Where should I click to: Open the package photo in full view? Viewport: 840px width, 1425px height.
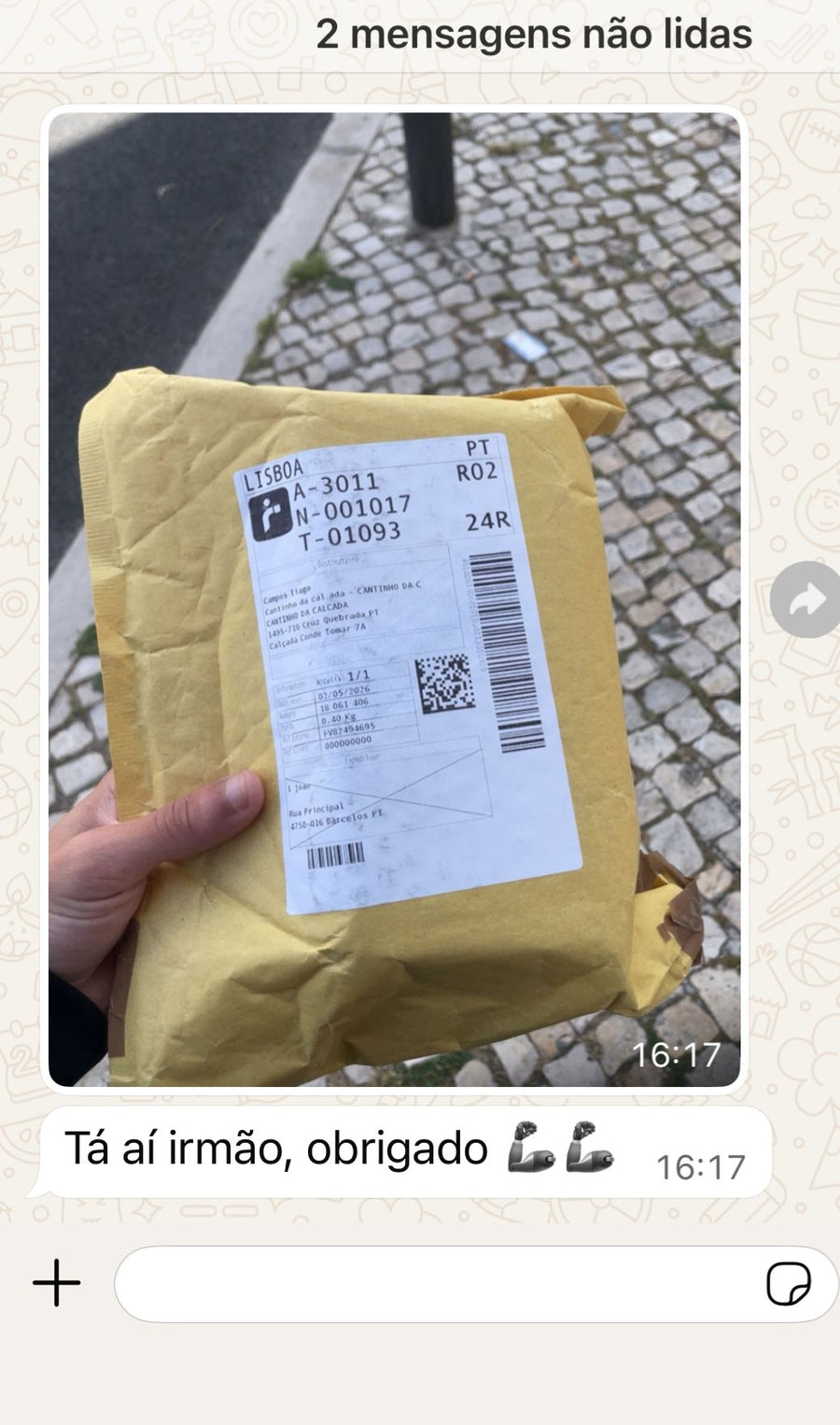pyautogui.click(x=394, y=600)
